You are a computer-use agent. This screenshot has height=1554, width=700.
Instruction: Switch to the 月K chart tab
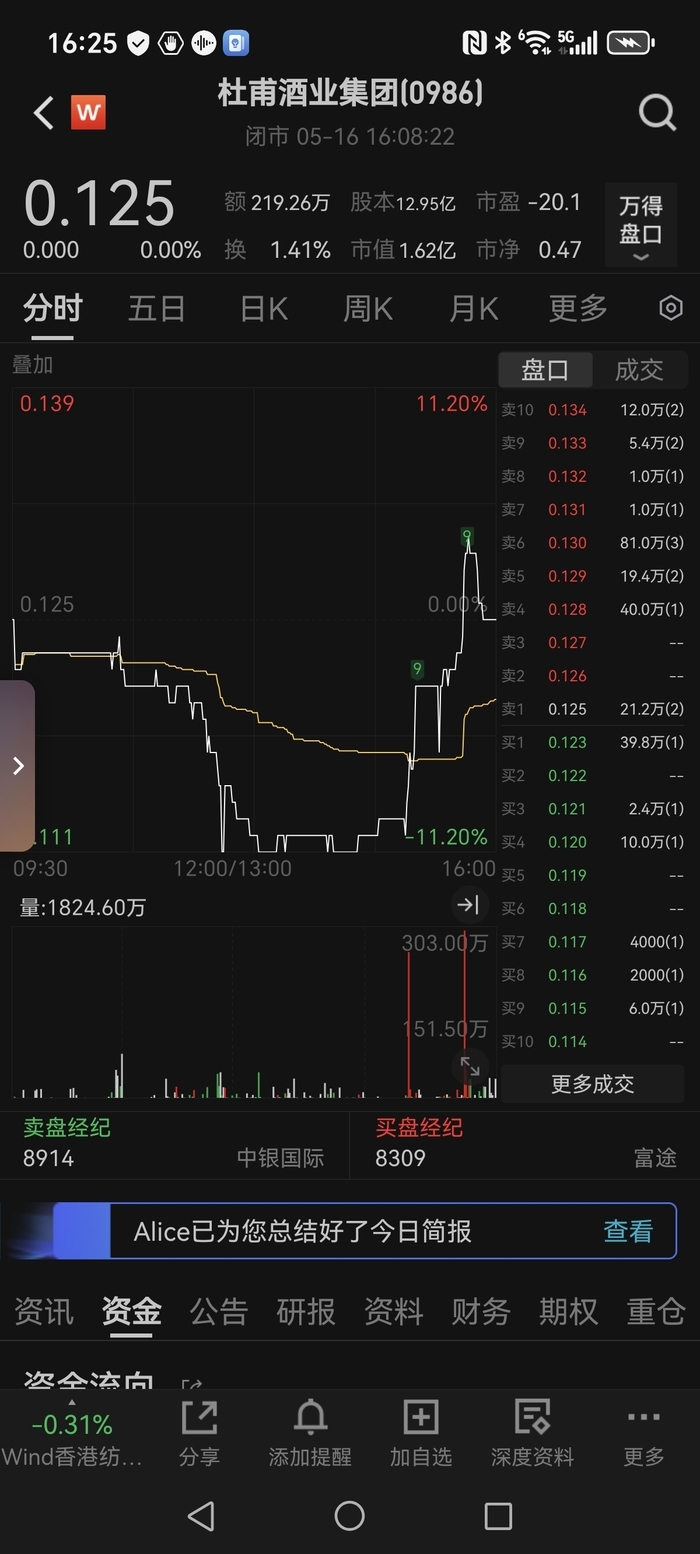click(x=474, y=309)
